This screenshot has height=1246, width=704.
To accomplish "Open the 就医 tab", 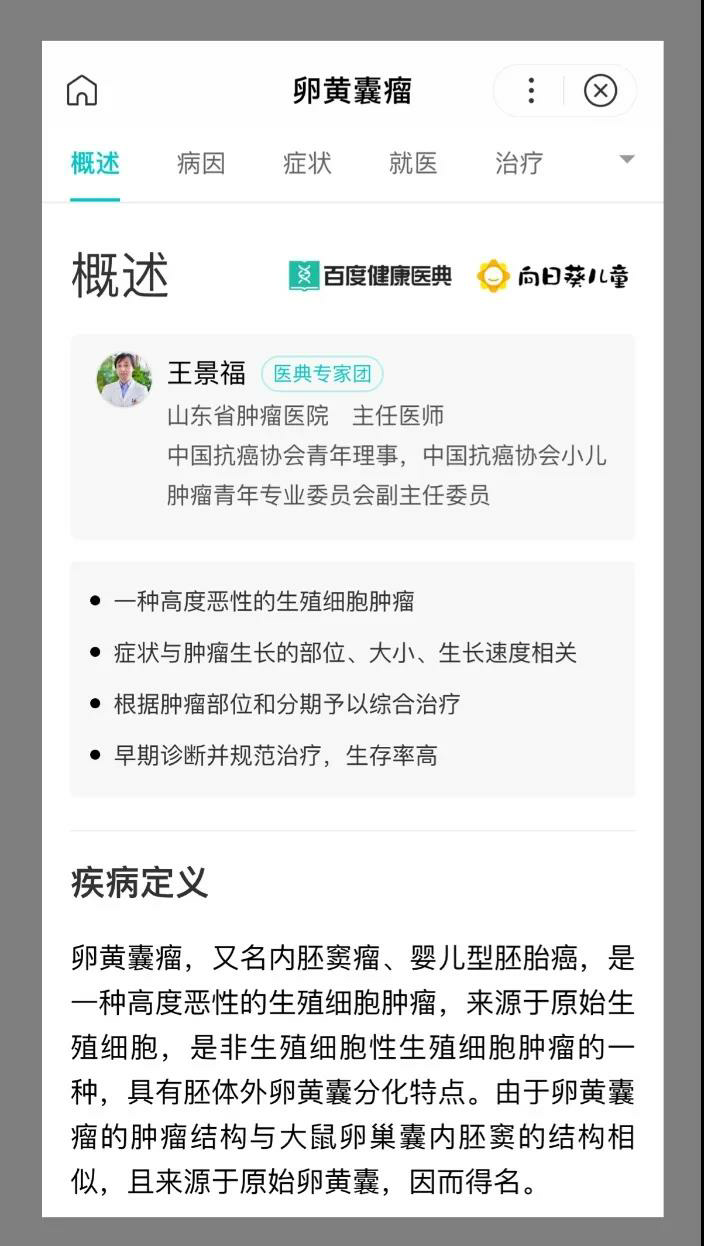I will point(413,163).
